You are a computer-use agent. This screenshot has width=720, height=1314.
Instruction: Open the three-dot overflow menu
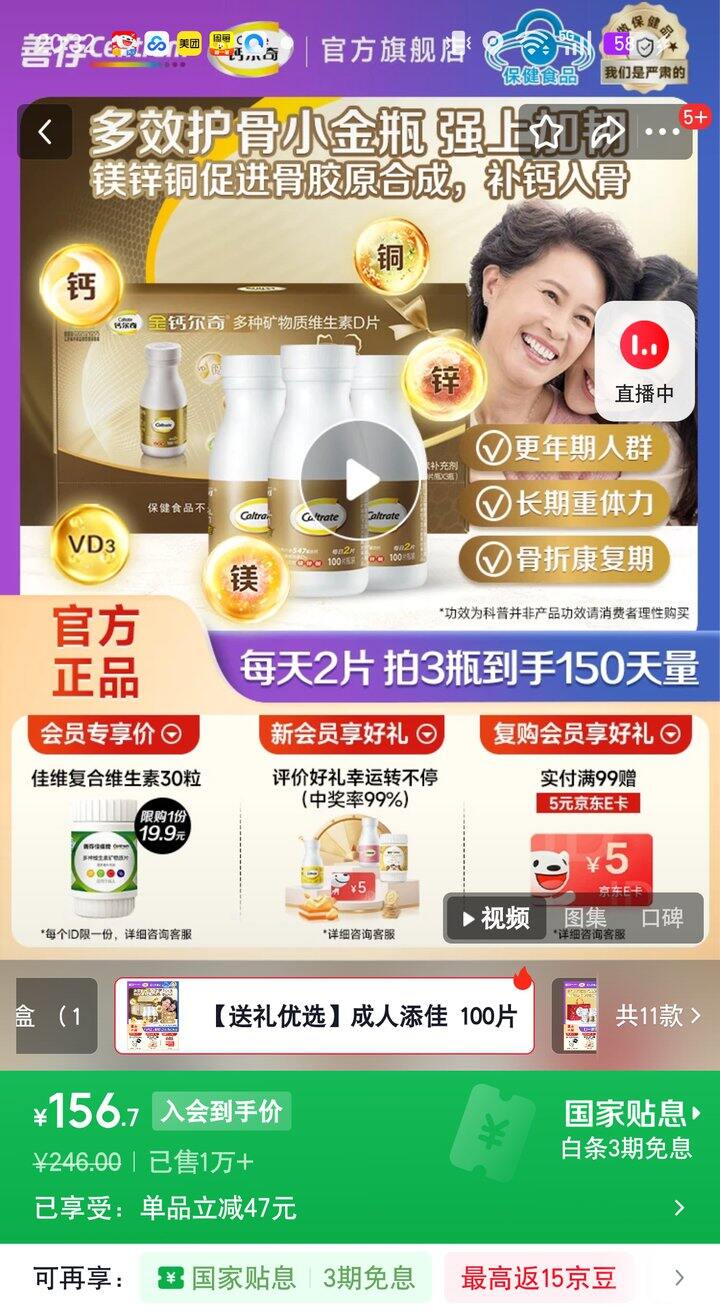[662, 132]
